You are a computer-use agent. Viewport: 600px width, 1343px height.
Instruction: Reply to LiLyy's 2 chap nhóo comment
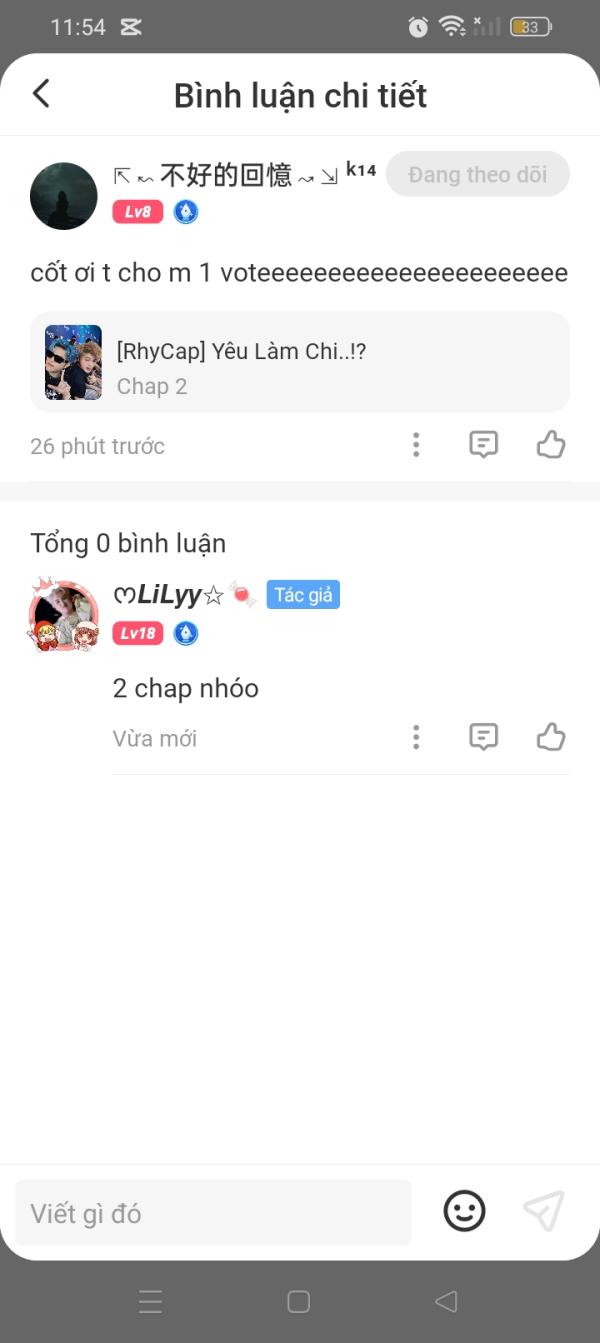484,738
